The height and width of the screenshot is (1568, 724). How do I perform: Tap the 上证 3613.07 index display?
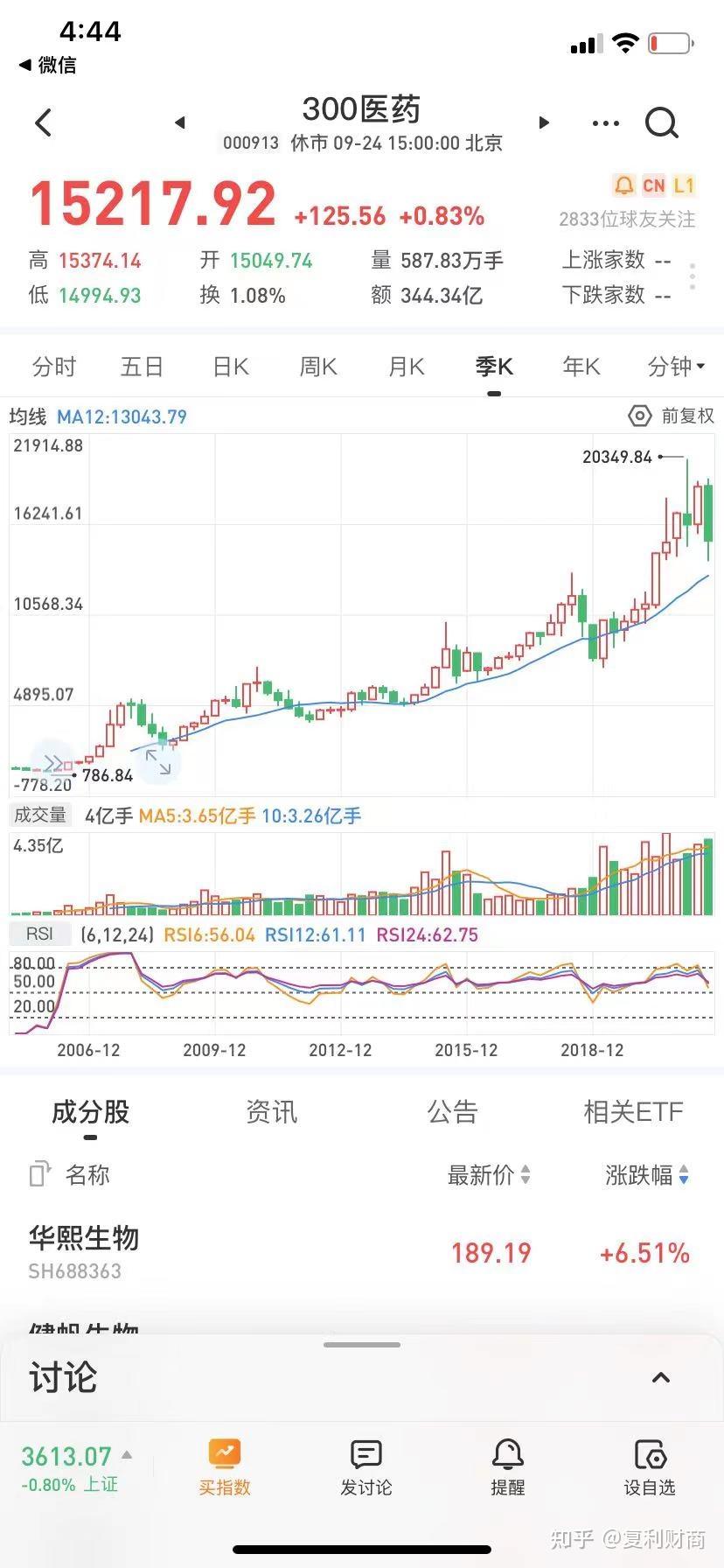tap(70, 1466)
